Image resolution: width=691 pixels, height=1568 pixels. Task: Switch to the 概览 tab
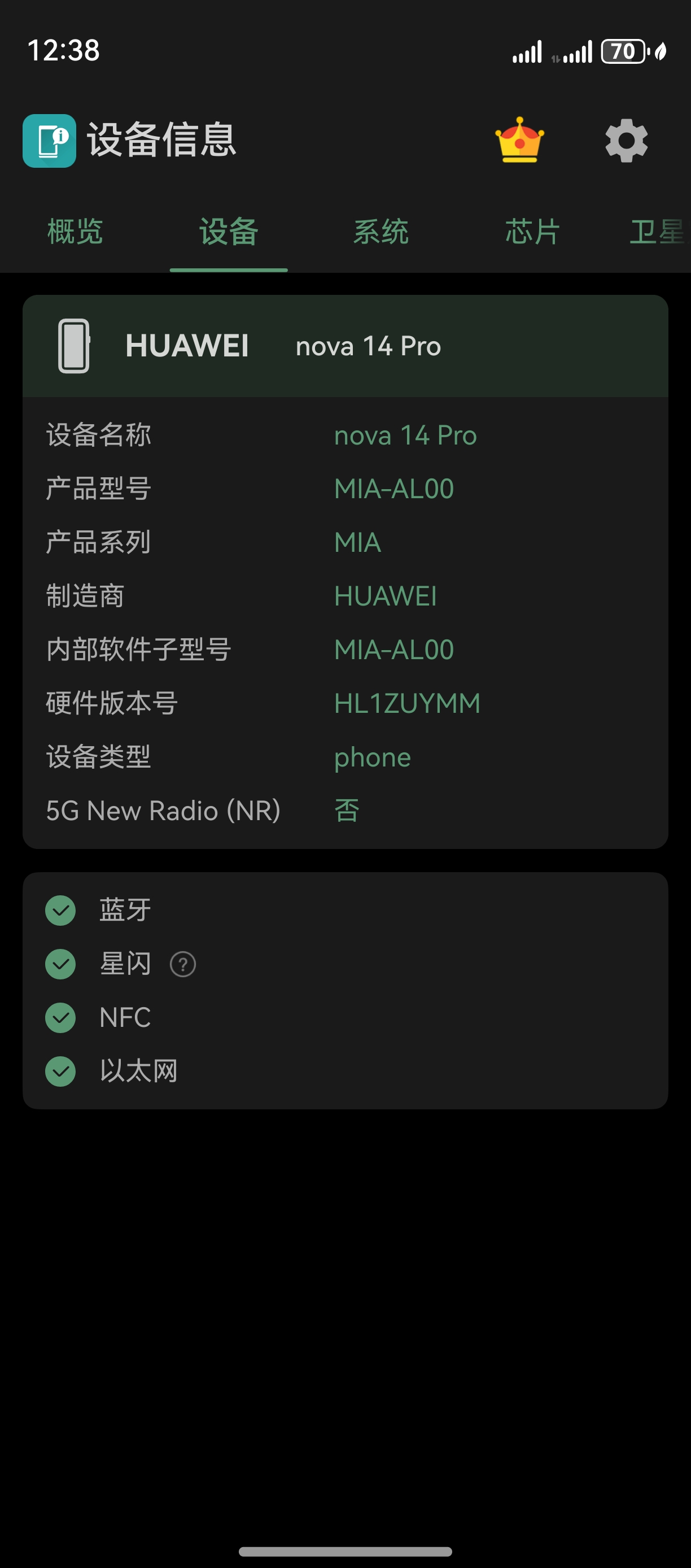pos(76,232)
